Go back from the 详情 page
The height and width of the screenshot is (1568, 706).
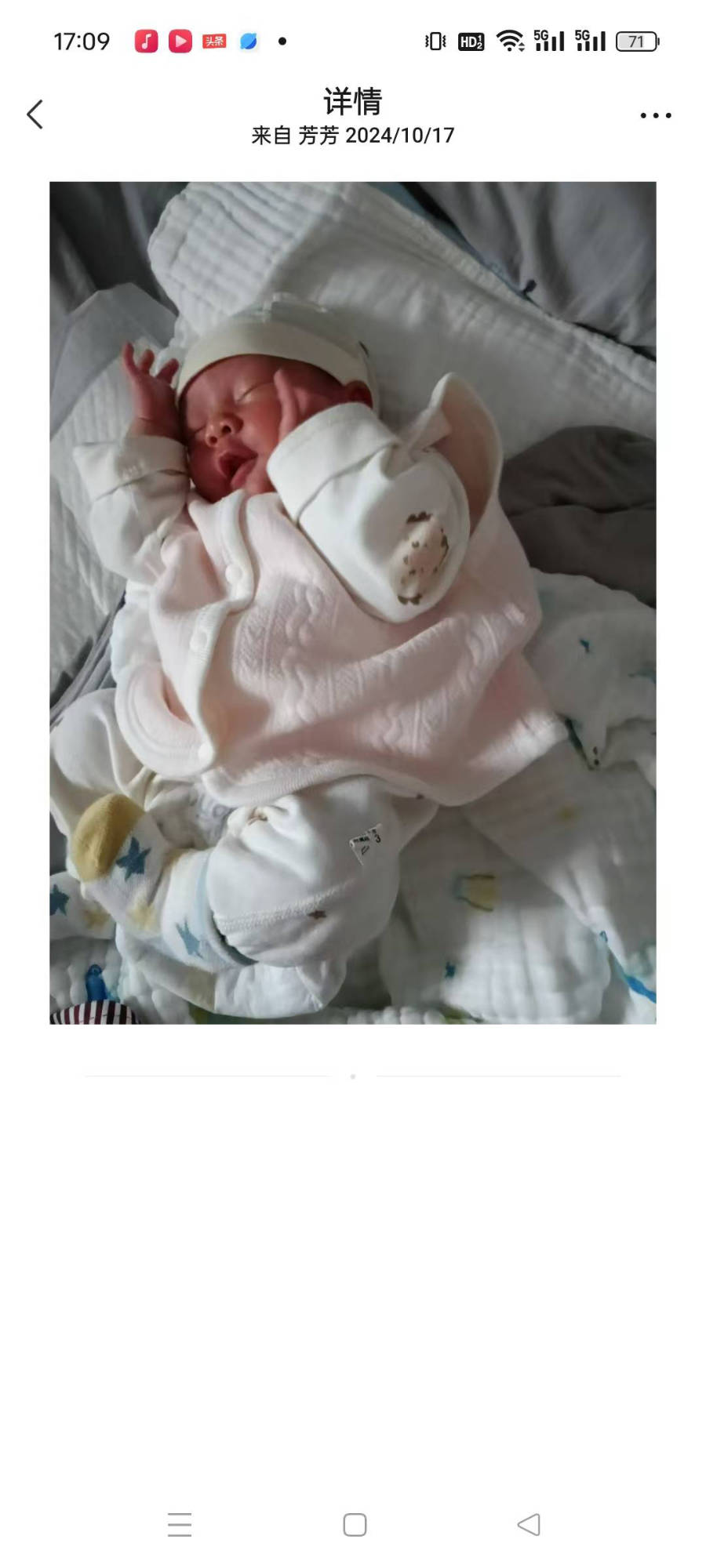[35, 114]
